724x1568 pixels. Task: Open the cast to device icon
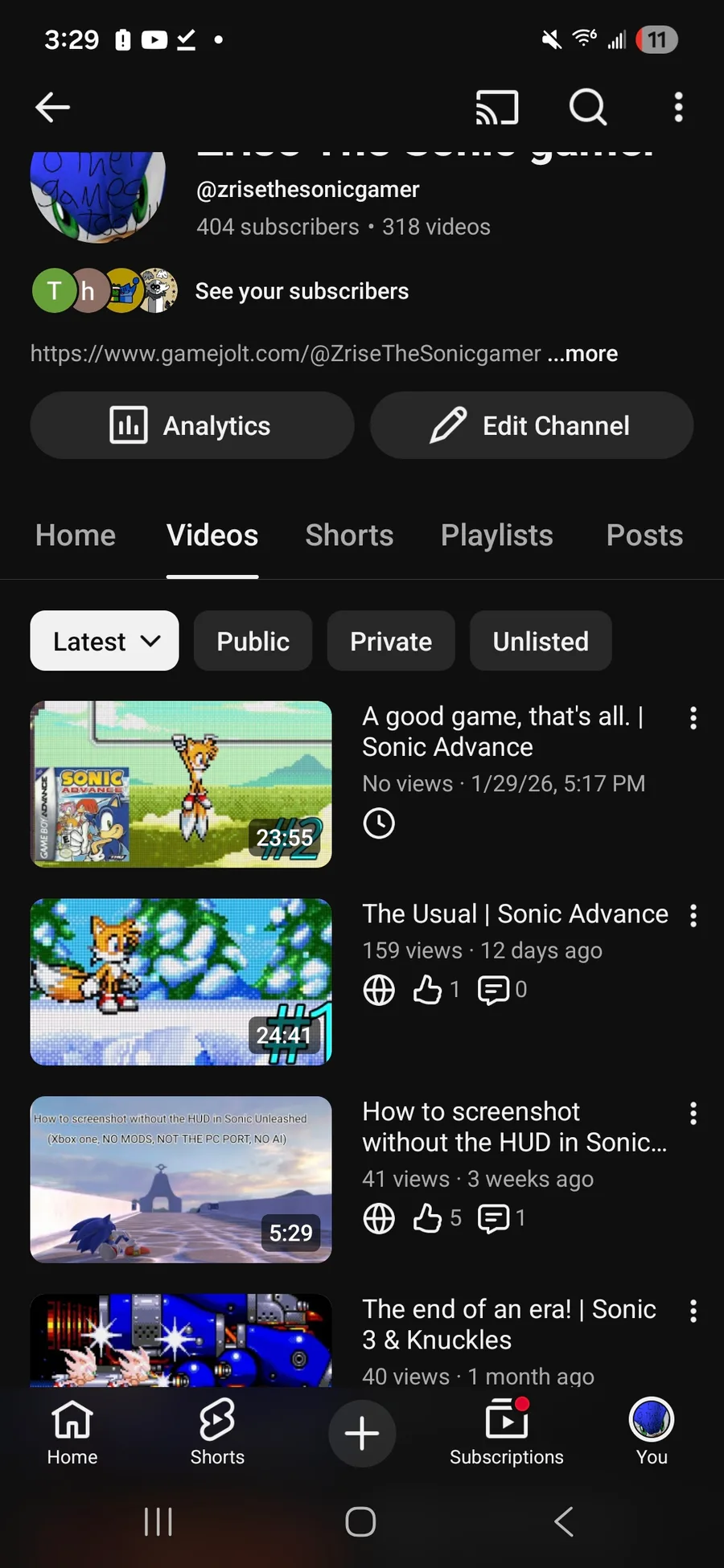tap(497, 107)
